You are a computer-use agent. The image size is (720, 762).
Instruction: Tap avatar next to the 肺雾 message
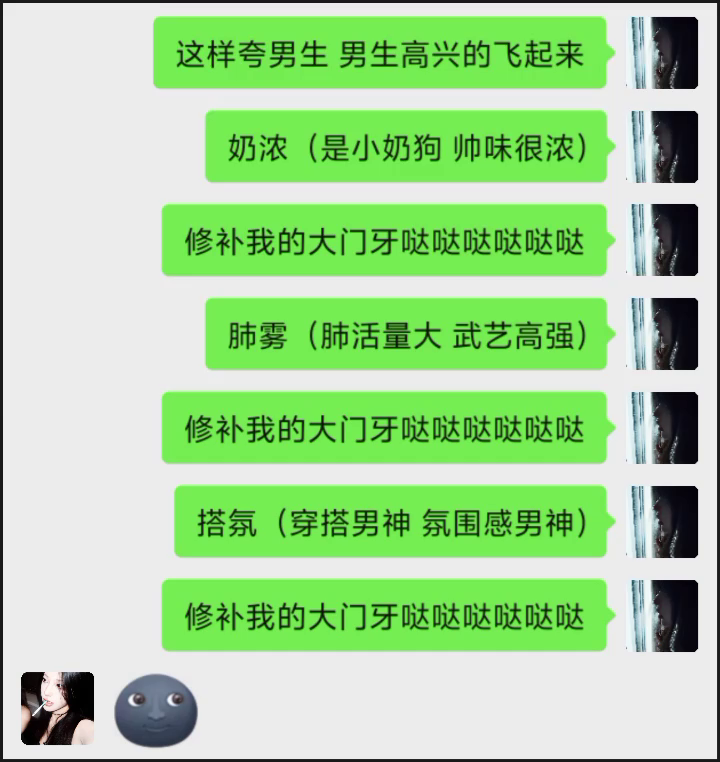point(662,334)
